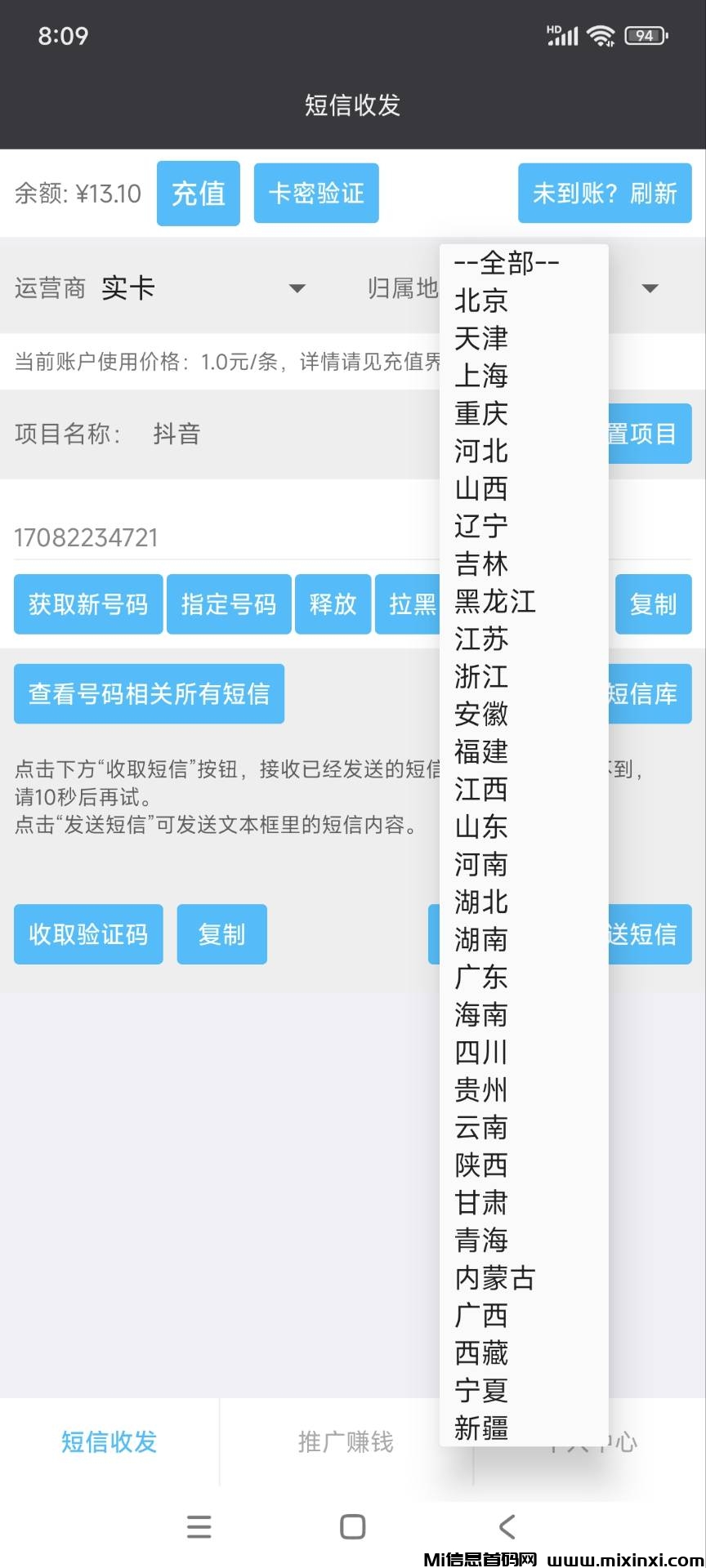Switch to the 推广赚钱 tab
Screen dimensions: 706x1568
tap(346, 1442)
